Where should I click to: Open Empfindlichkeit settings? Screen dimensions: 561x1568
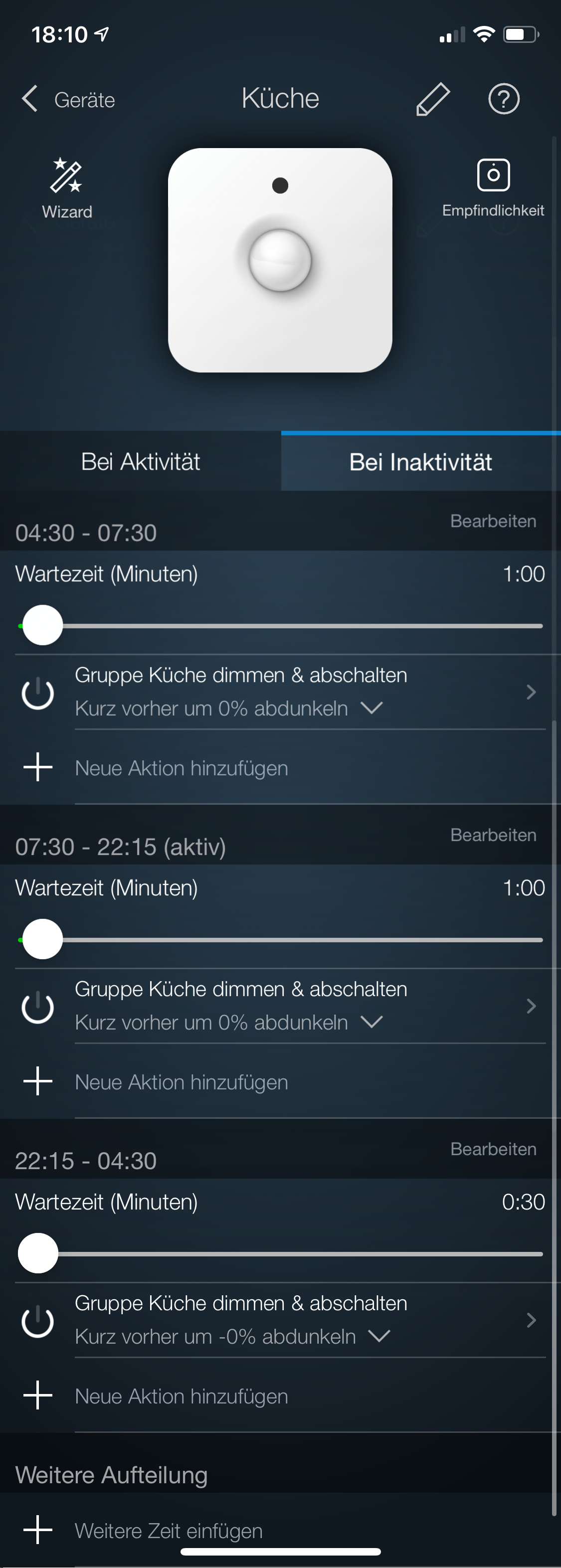(493, 187)
